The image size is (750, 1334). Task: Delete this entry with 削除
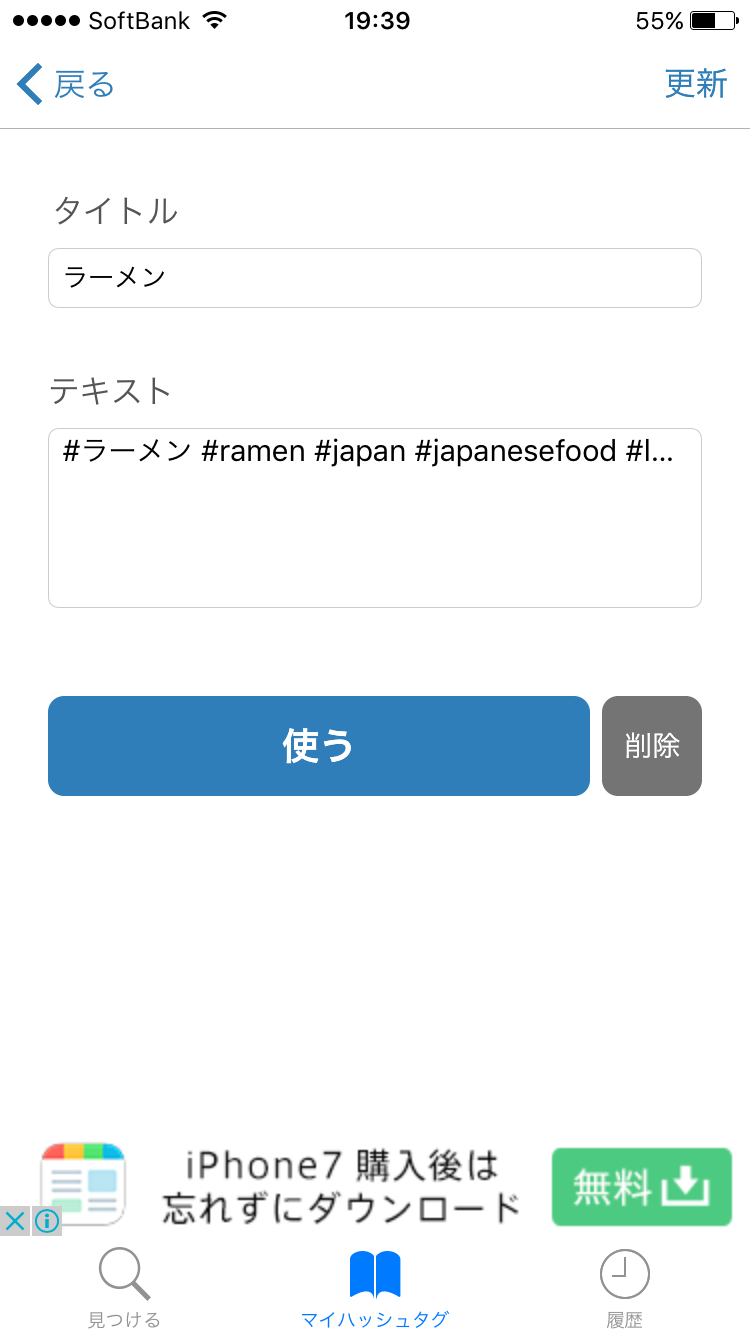pos(652,746)
